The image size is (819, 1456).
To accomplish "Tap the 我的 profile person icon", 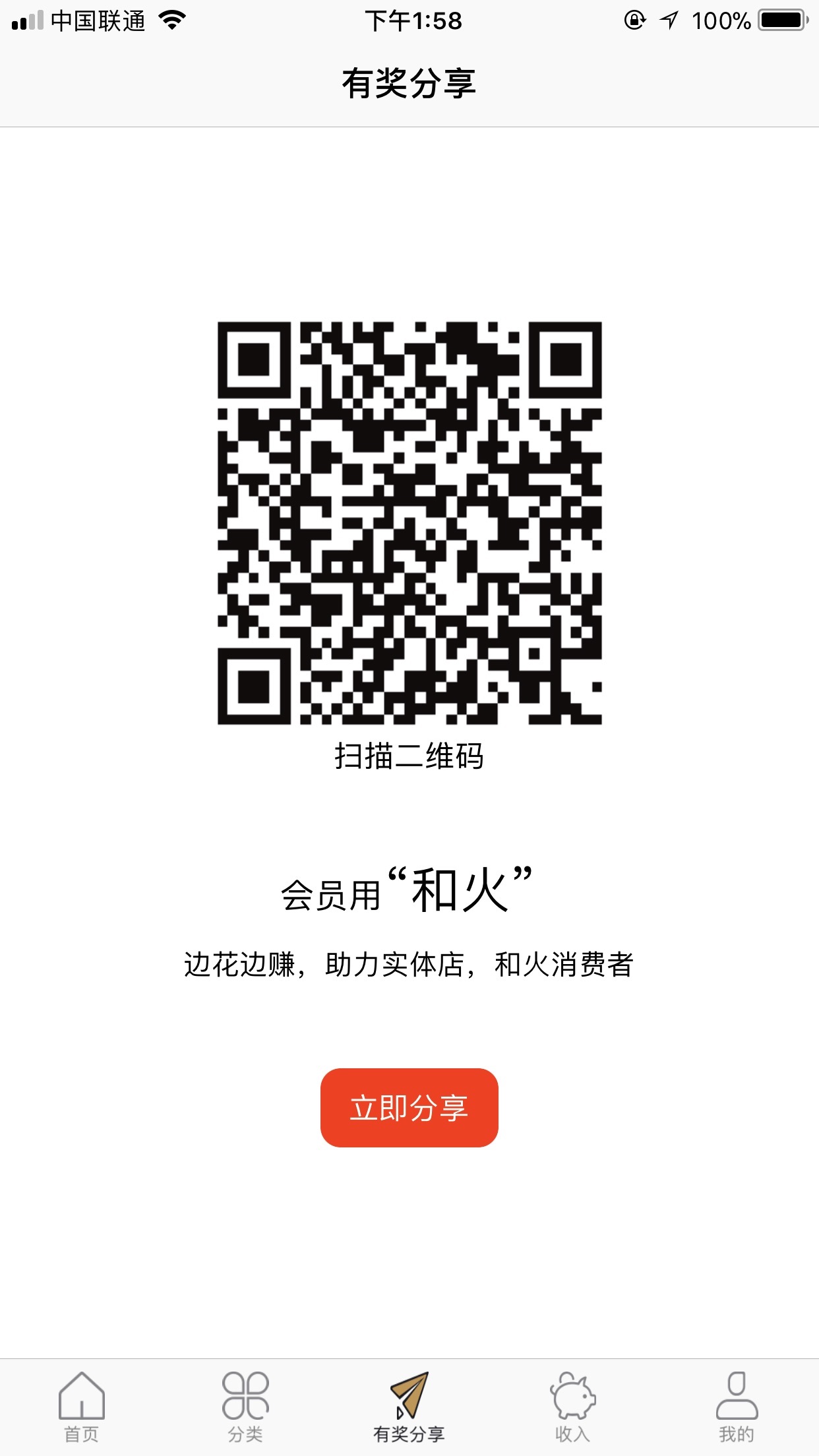I will pyautogui.click(x=737, y=1391).
